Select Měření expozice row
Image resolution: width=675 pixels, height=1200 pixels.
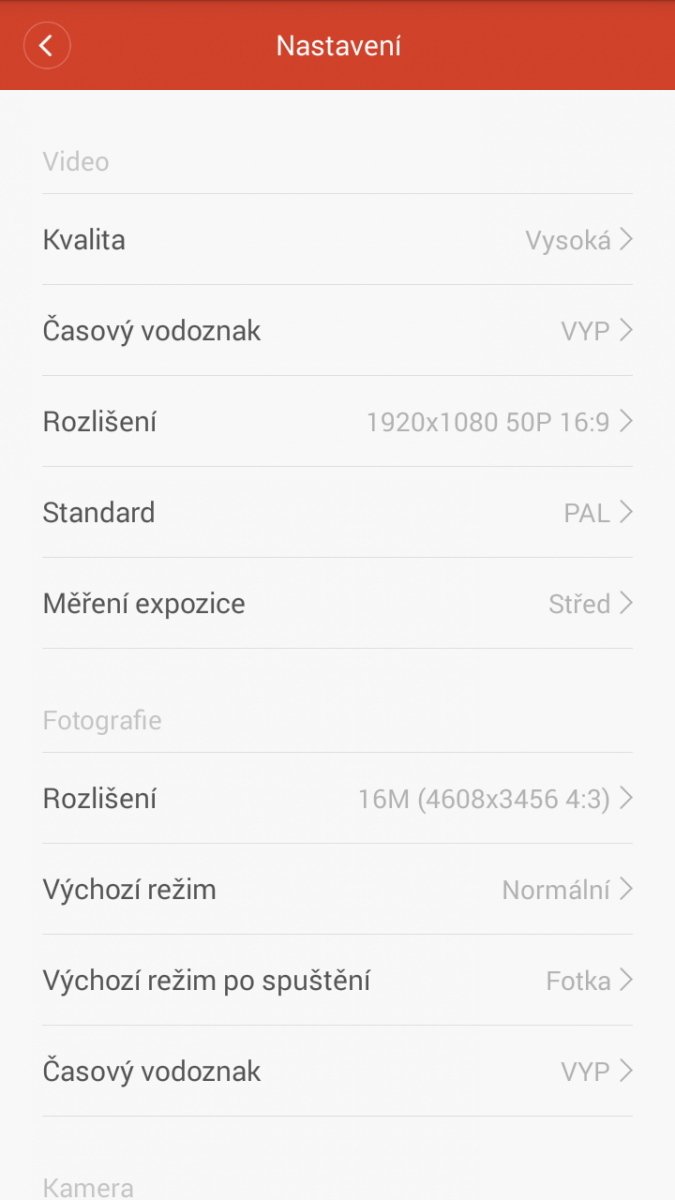pos(337,604)
